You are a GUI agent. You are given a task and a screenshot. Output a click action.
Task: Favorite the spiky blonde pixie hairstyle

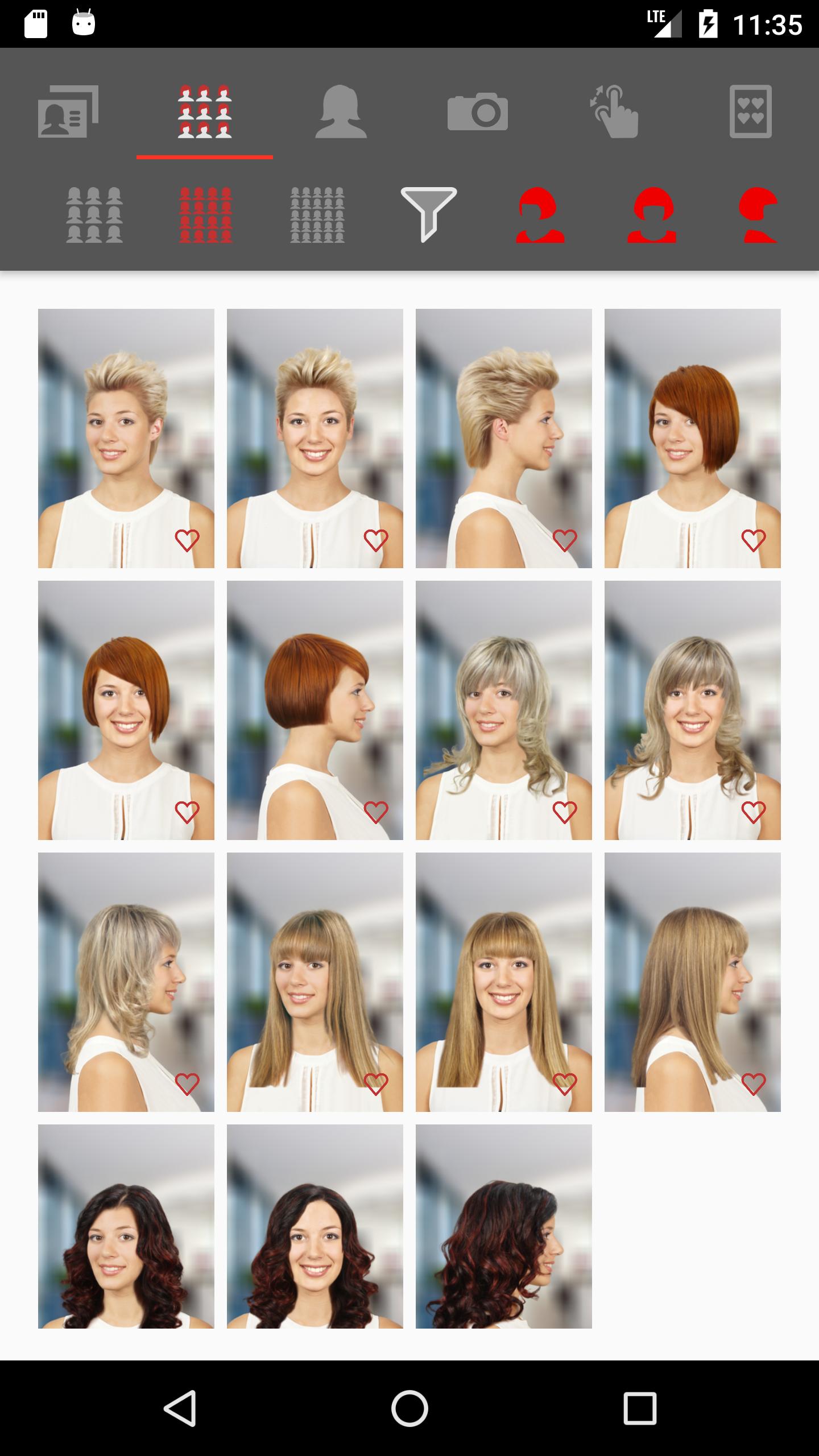click(188, 540)
